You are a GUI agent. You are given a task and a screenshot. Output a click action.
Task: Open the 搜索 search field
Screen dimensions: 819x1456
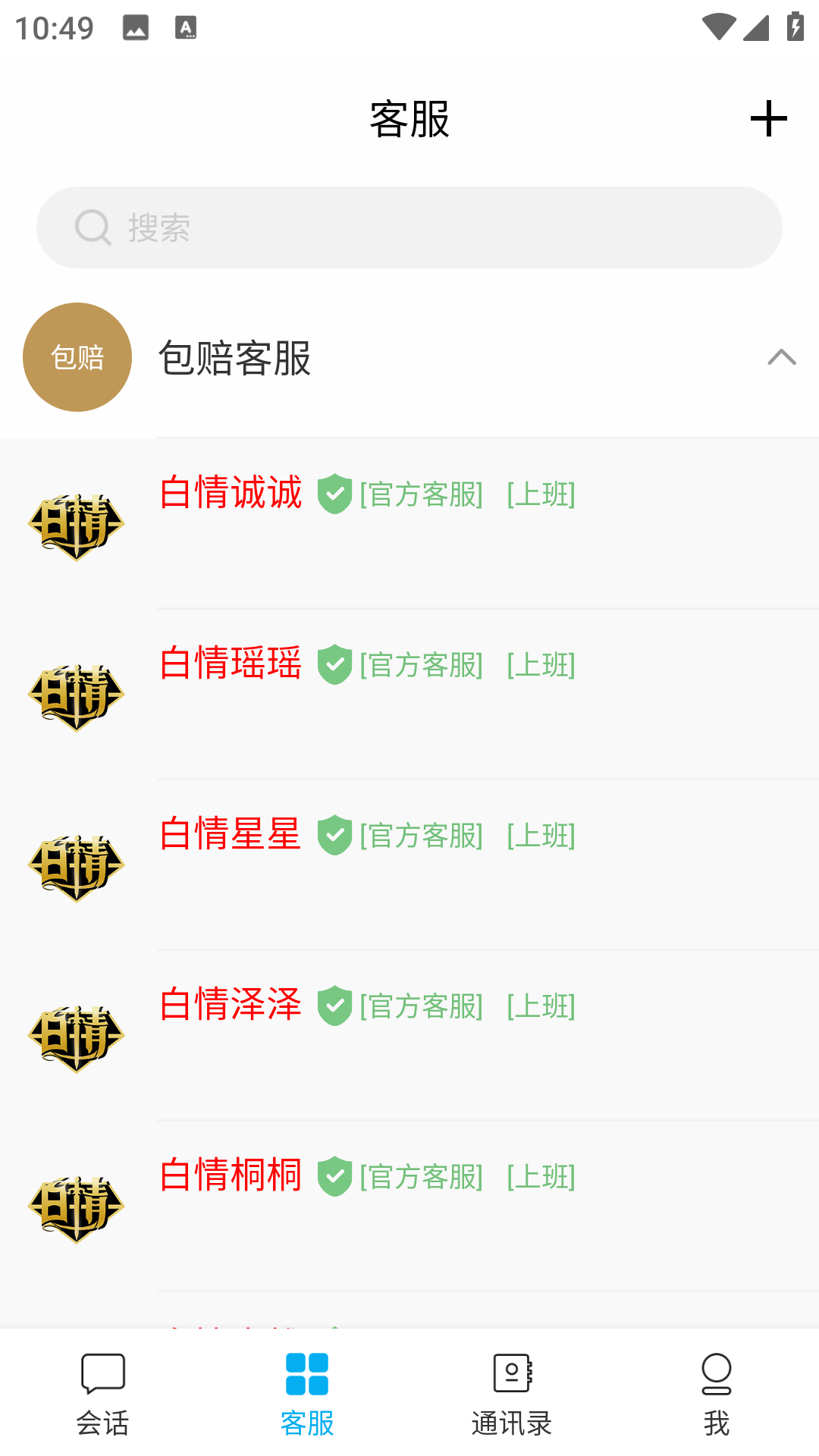(x=409, y=227)
